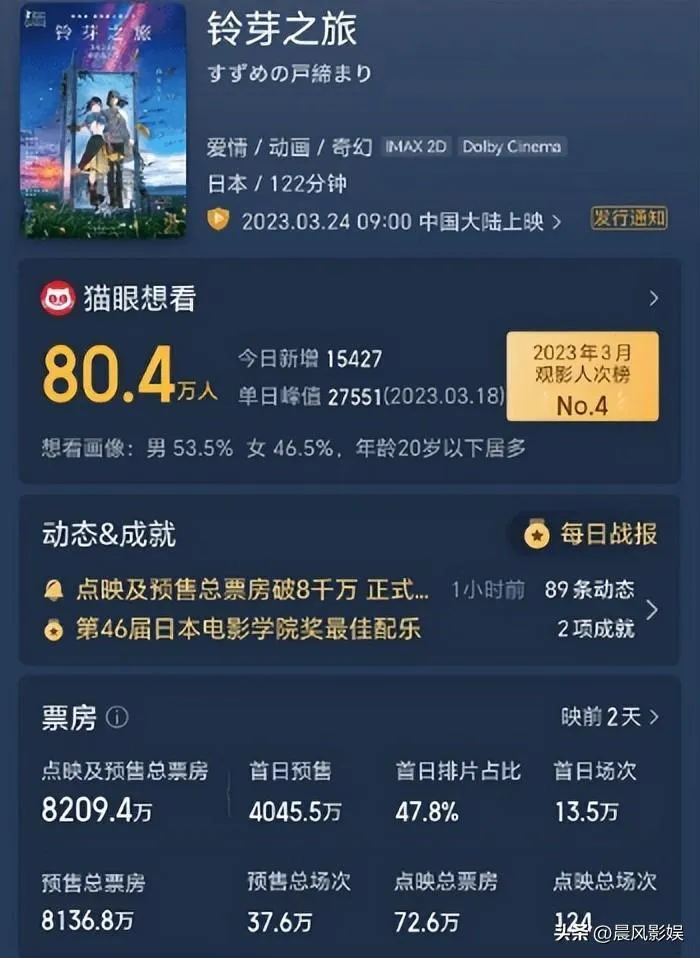Open the 第46届日本电影学院奖最佳配乐 achievement
This screenshot has width=700, height=958.
click(248, 629)
